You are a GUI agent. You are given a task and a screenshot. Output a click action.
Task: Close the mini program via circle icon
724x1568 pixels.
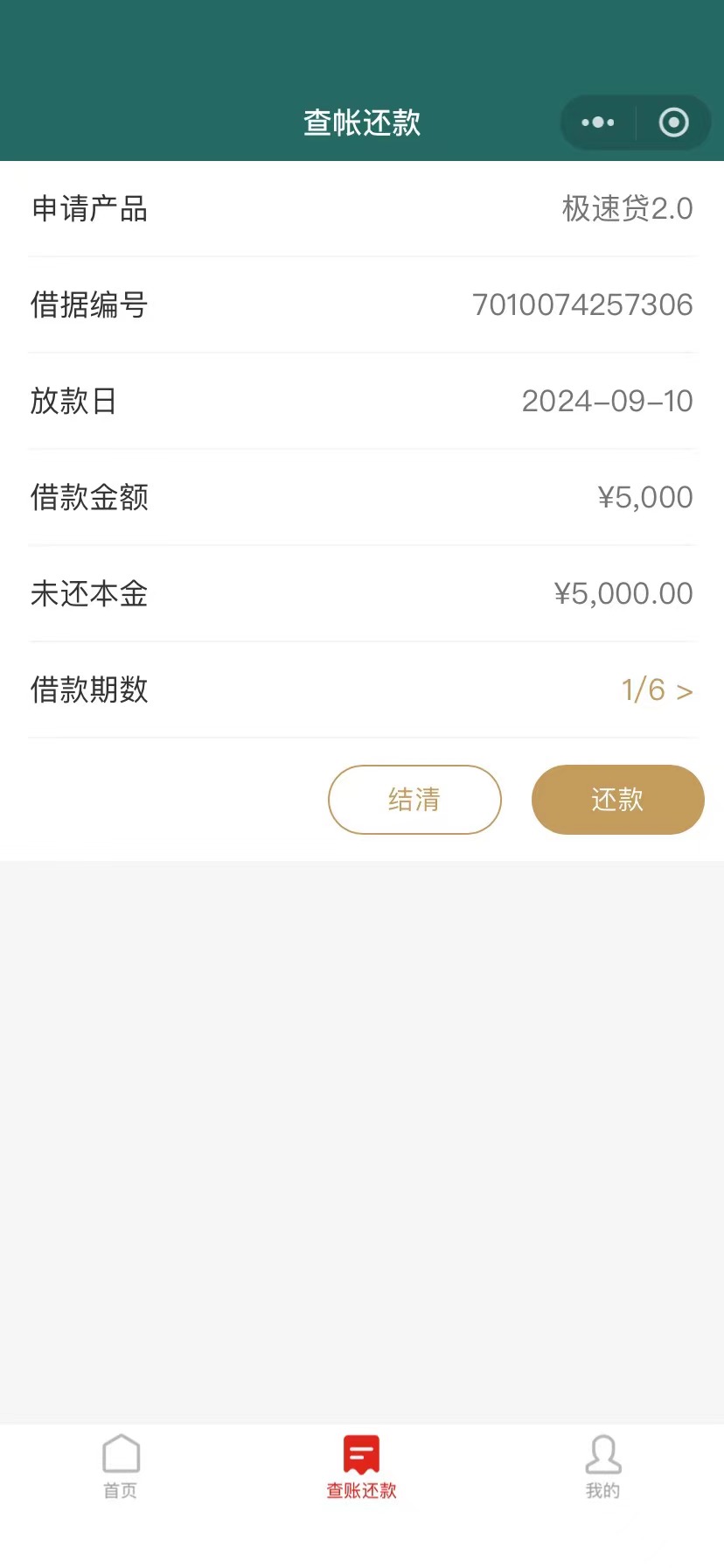(x=673, y=122)
